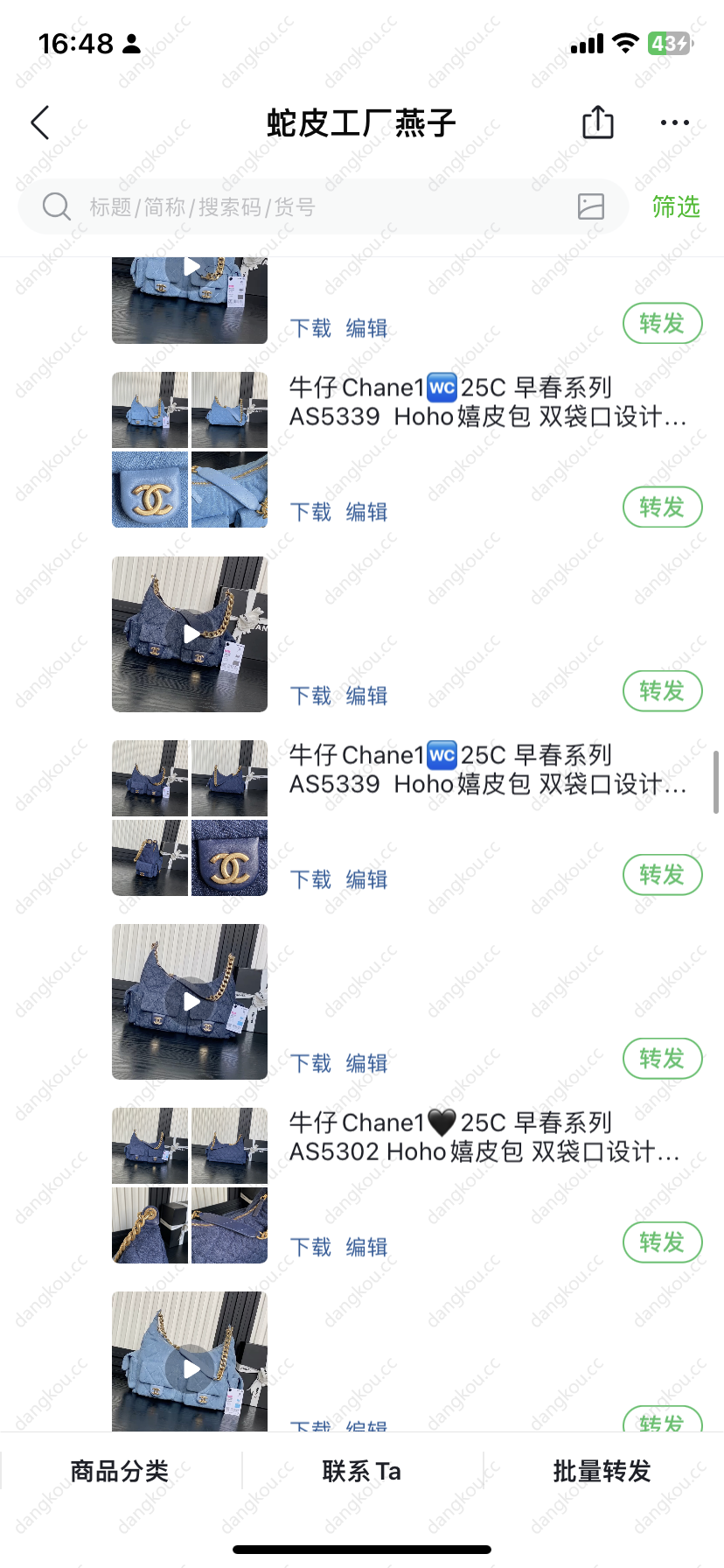Image resolution: width=724 pixels, height=1568 pixels.
Task: Share the 蛇皮工厂燕子 shop page
Action: [598, 122]
